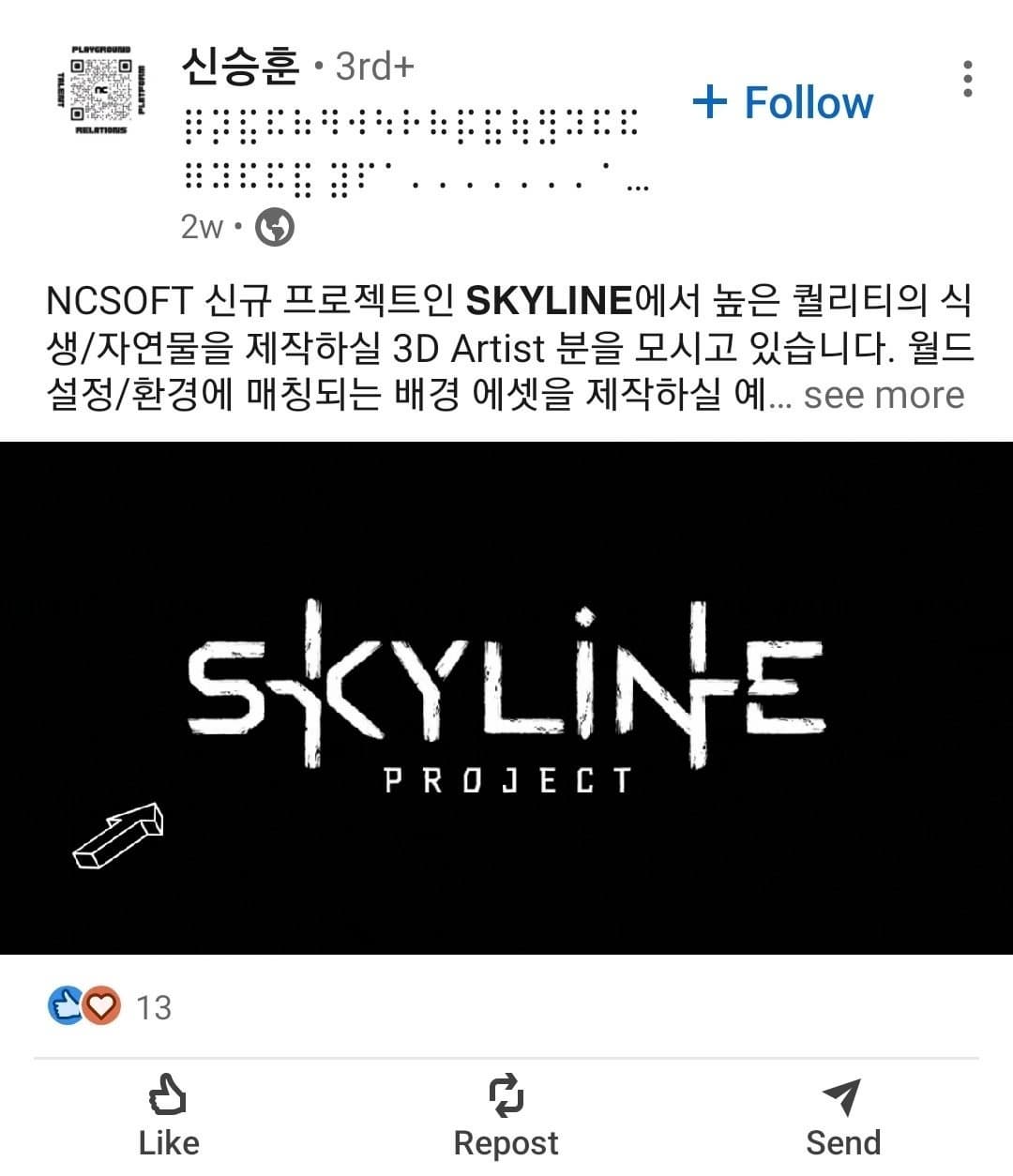Open 신승훈's profile picture
Screen dimensions: 1013x1176
tap(101, 90)
